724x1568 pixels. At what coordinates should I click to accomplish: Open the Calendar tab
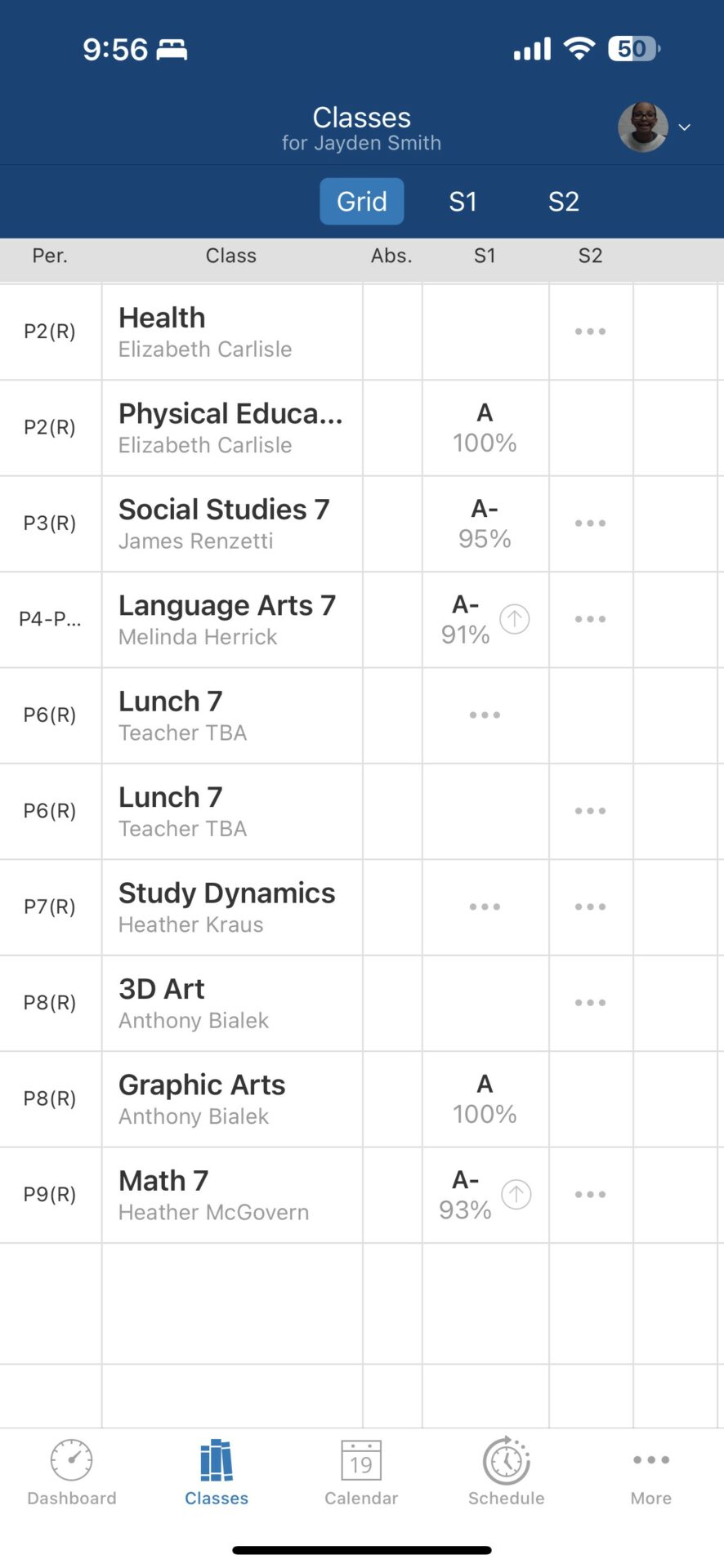coord(361,1472)
